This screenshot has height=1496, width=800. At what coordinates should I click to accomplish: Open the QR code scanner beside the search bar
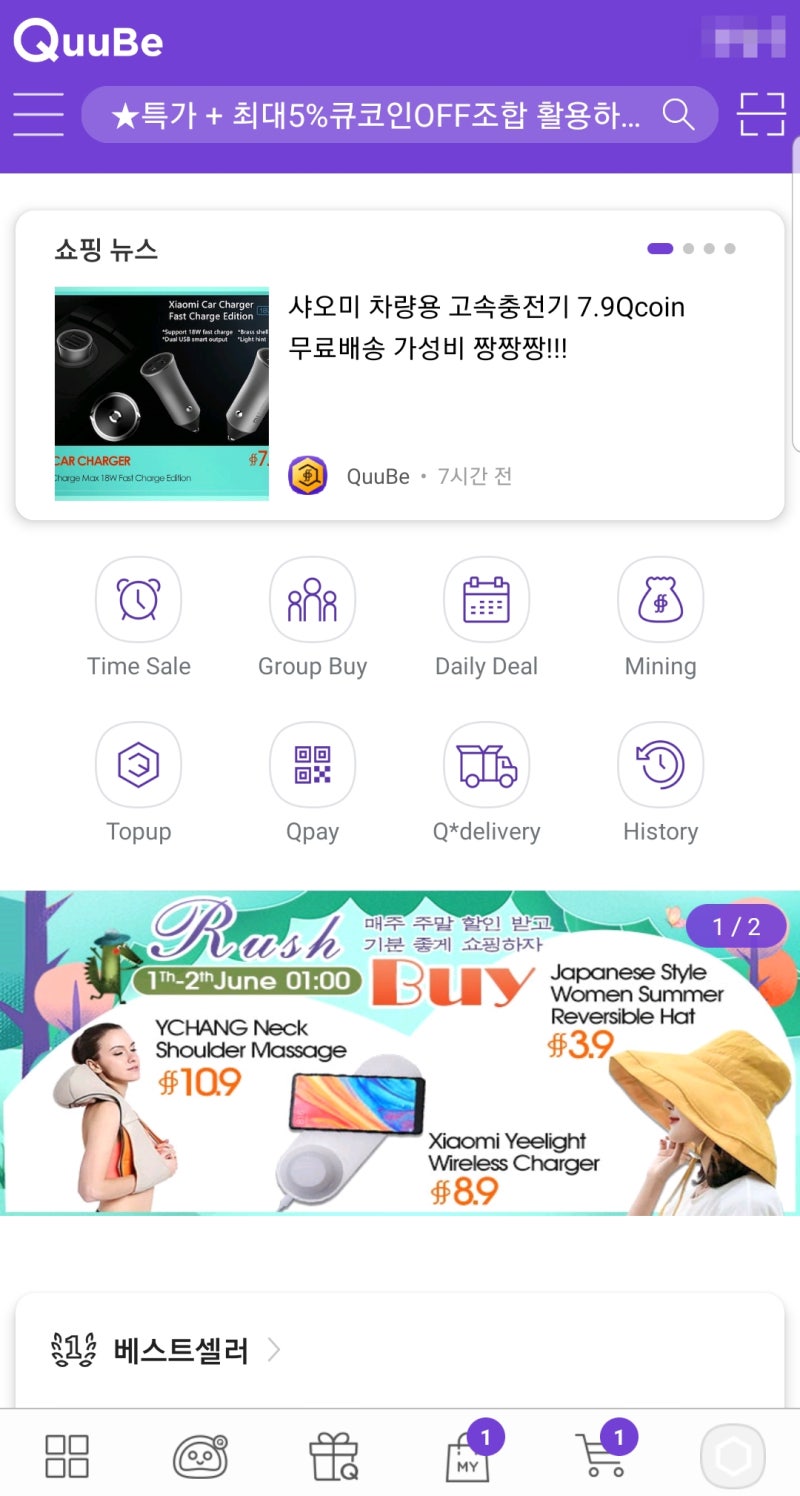click(761, 113)
